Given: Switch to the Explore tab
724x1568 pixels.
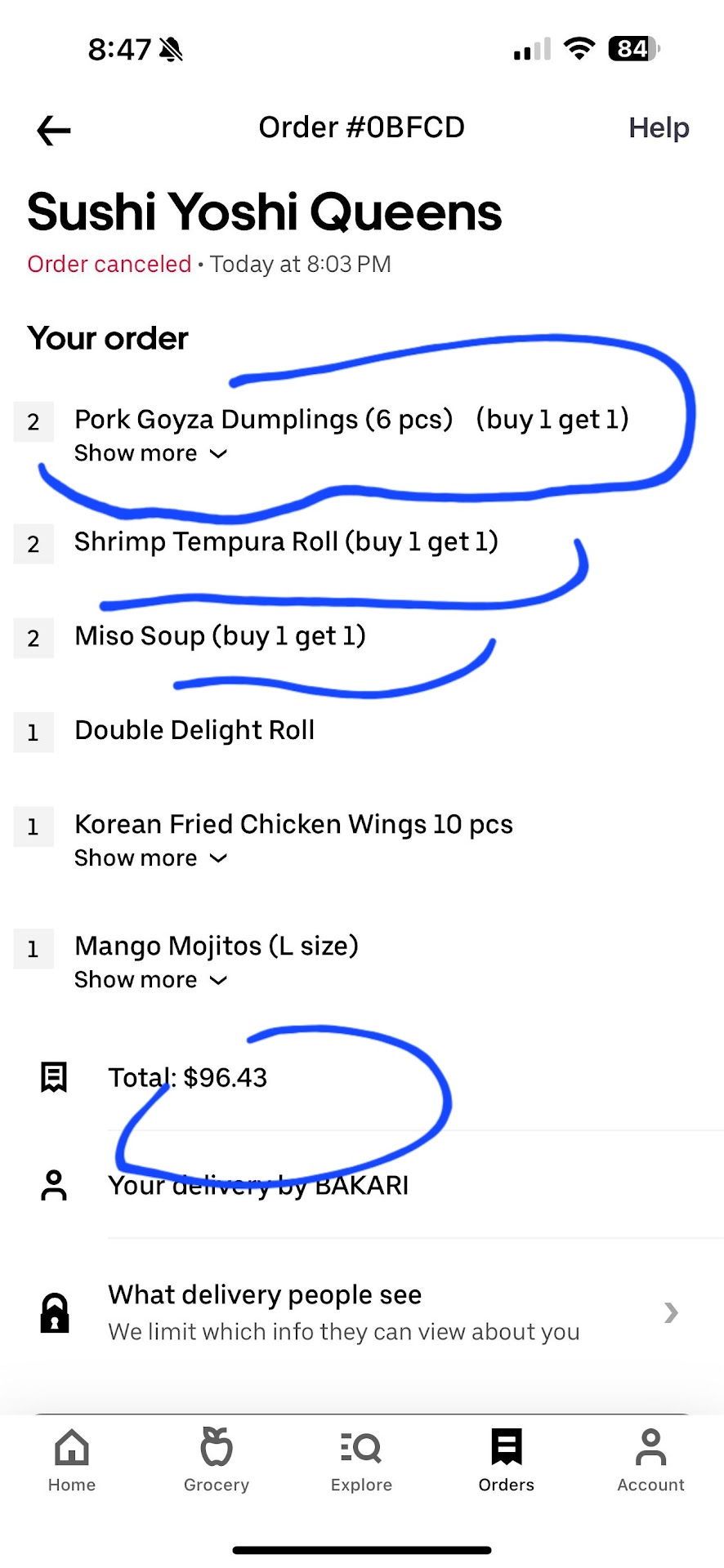Looking at the screenshot, I should coord(361,1460).
